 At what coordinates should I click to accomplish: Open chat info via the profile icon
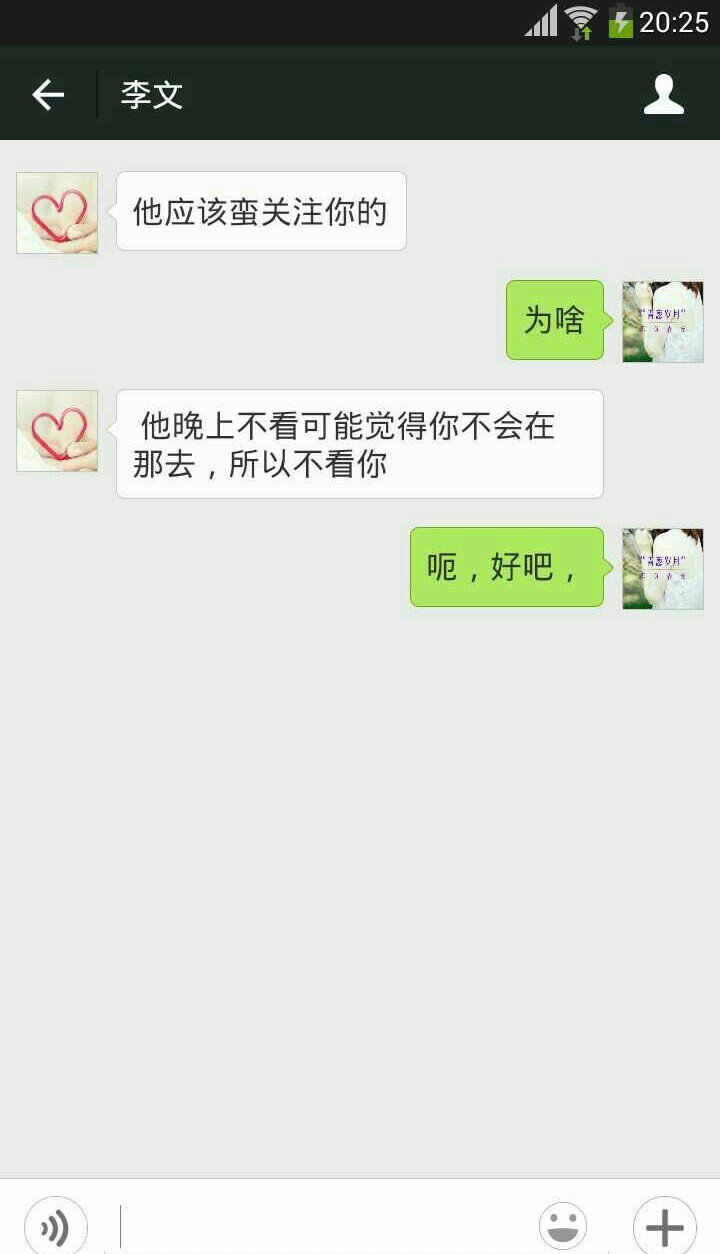663,95
